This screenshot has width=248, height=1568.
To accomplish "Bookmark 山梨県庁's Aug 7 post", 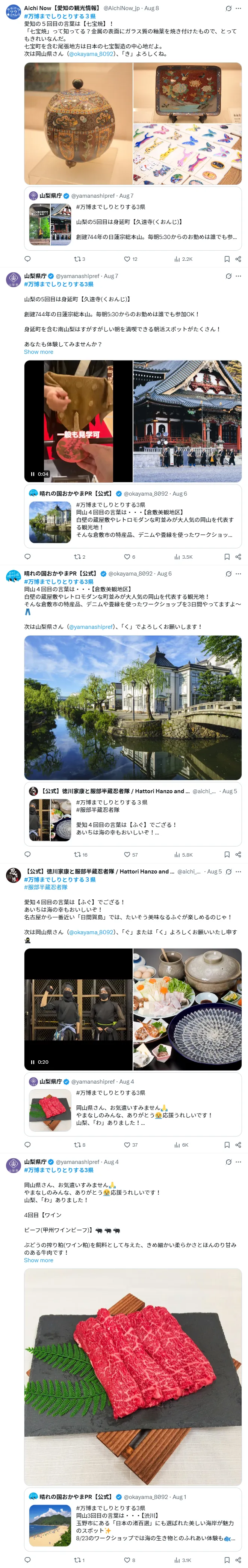I will (x=227, y=556).
